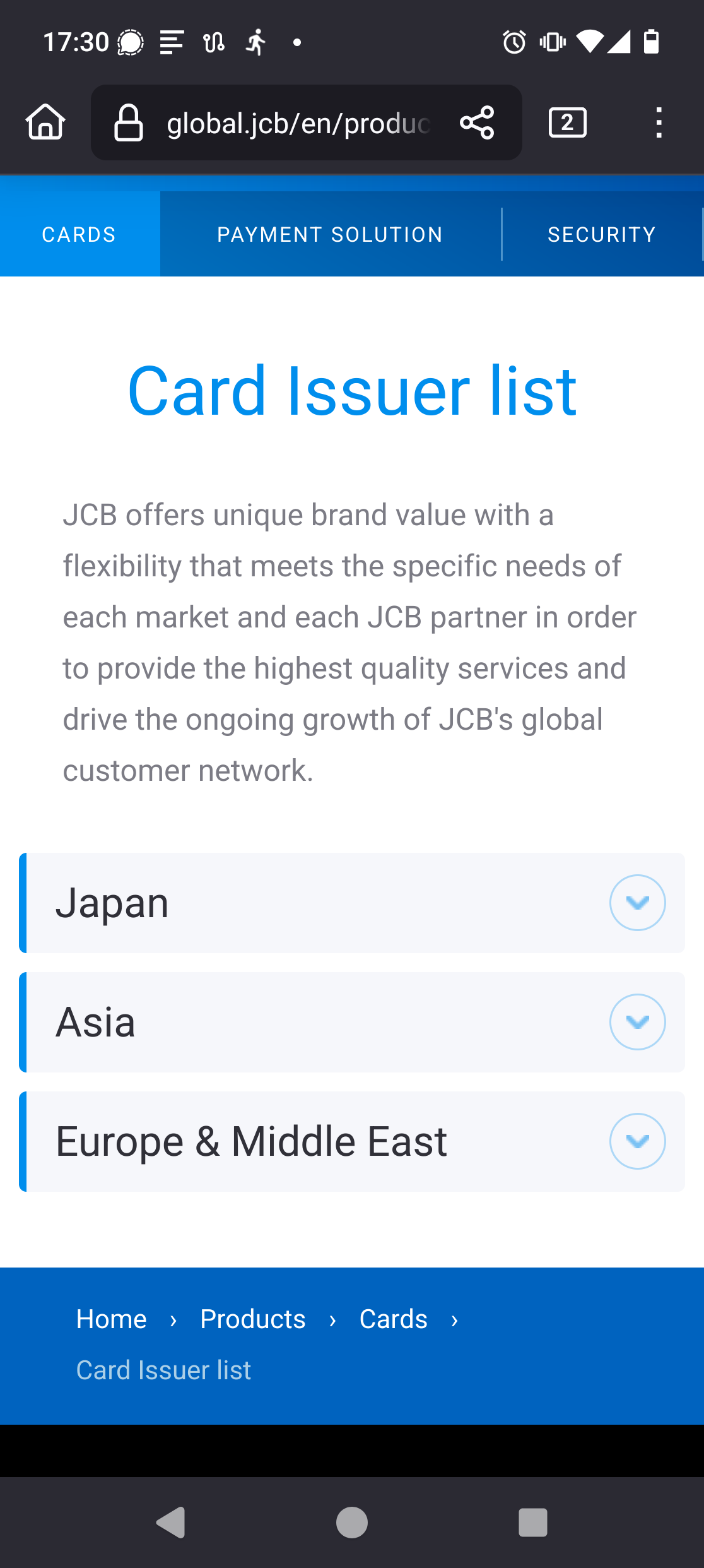Share the current page
Image resolution: width=704 pixels, height=1568 pixels.
pos(477,122)
